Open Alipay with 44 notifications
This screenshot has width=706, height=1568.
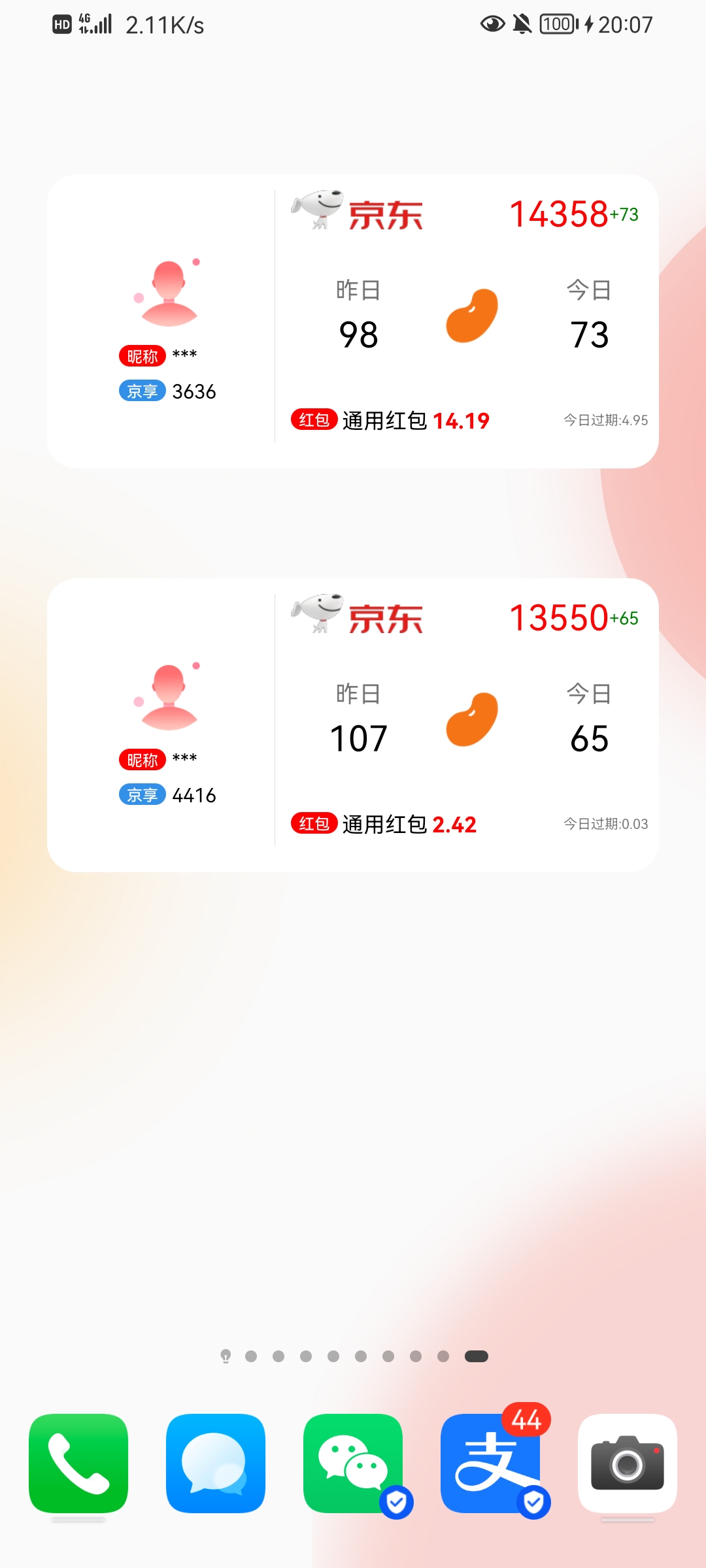490,1463
